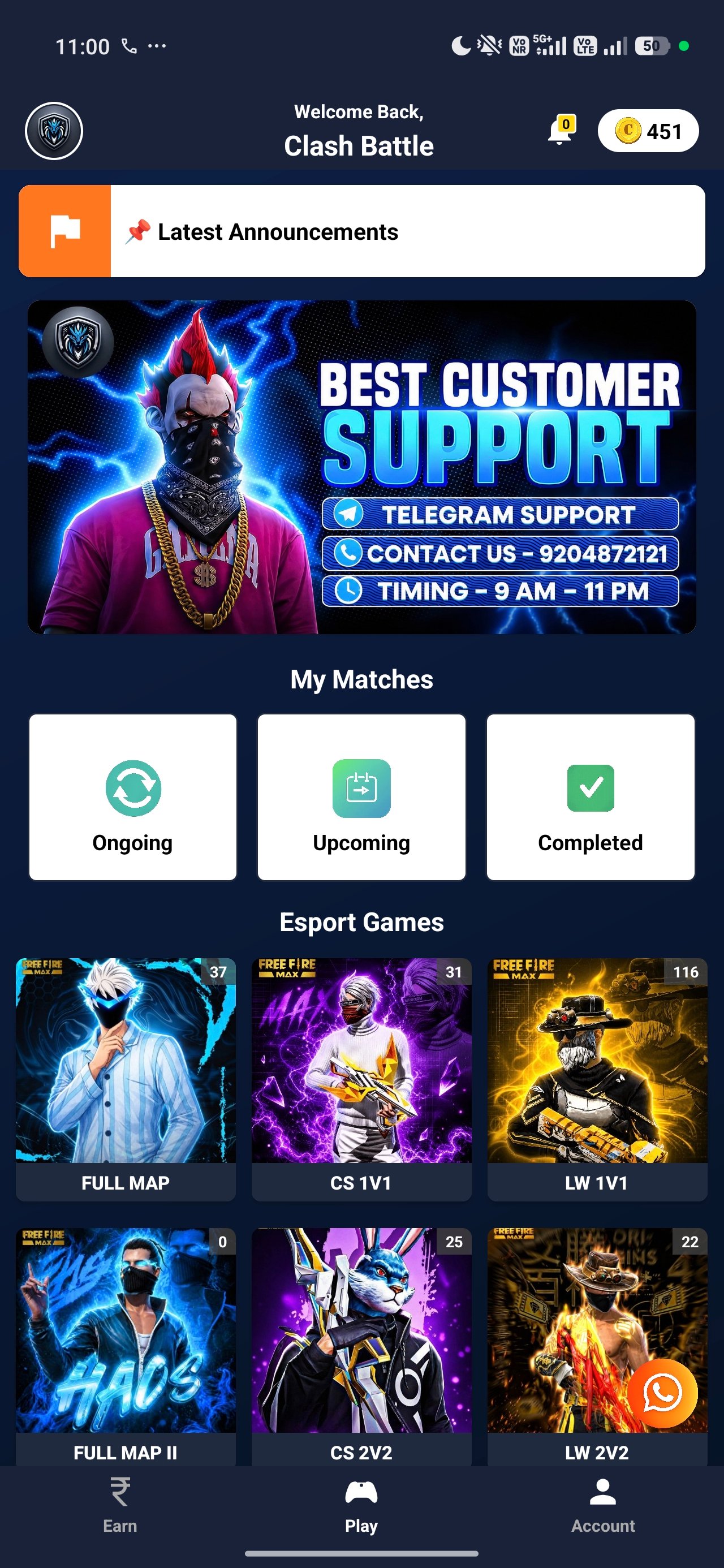View Completed matches
The width and height of the screenshot is (724, 1568).
[591, 798]
